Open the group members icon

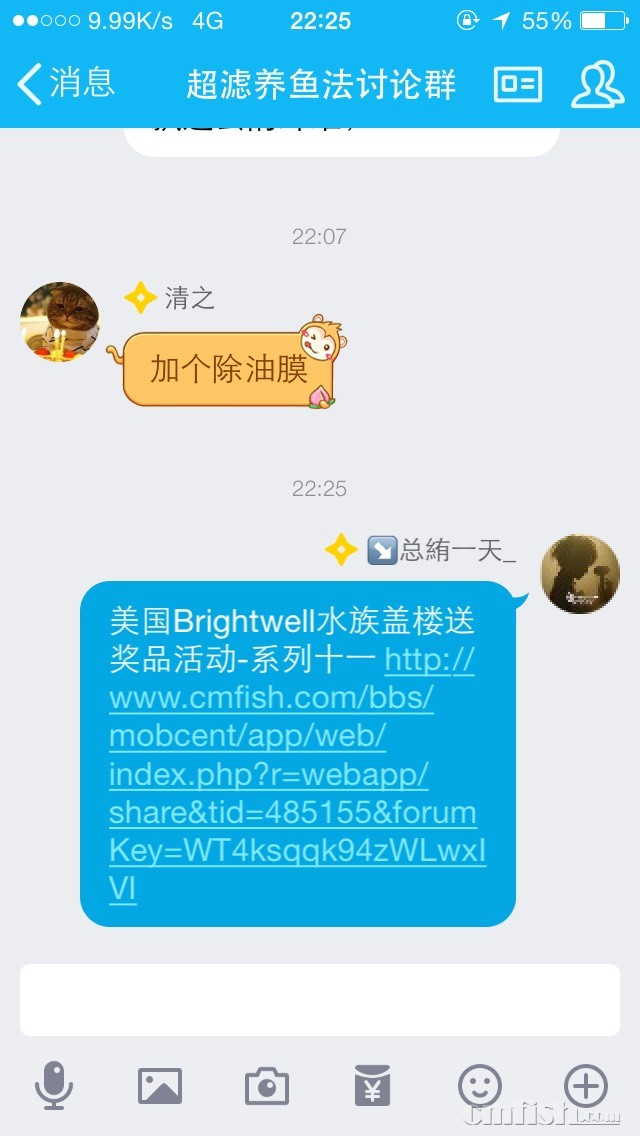(x=597, y=85)
